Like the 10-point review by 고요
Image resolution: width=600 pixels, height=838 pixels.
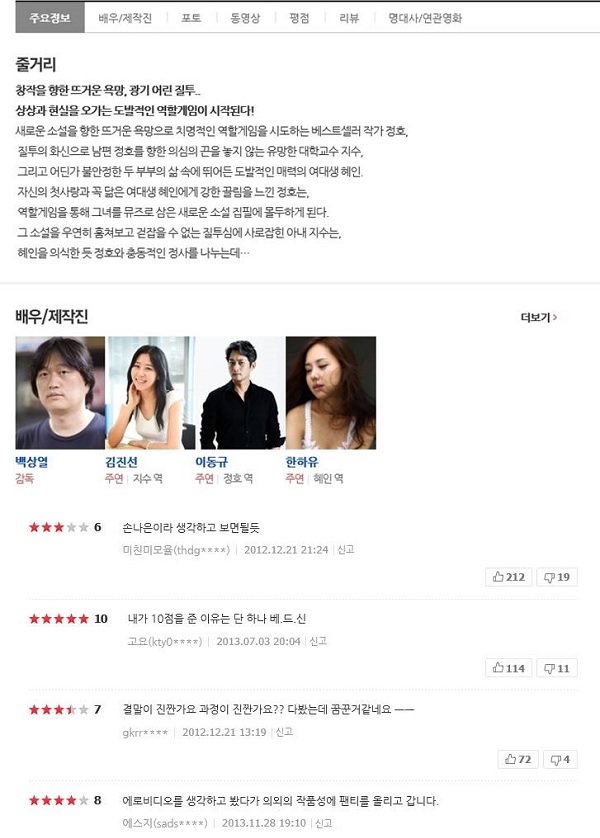508,668
